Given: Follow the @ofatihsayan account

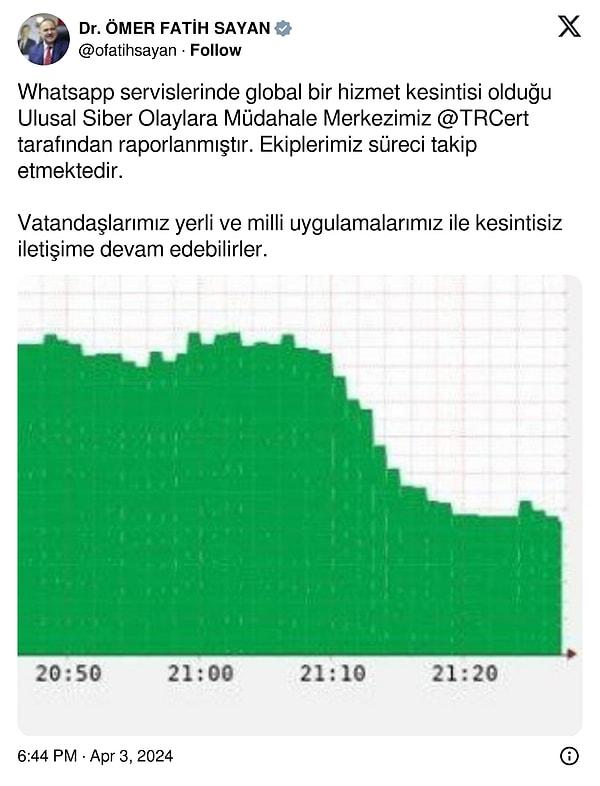Looking at the screenshot, I should coord(216,50).
